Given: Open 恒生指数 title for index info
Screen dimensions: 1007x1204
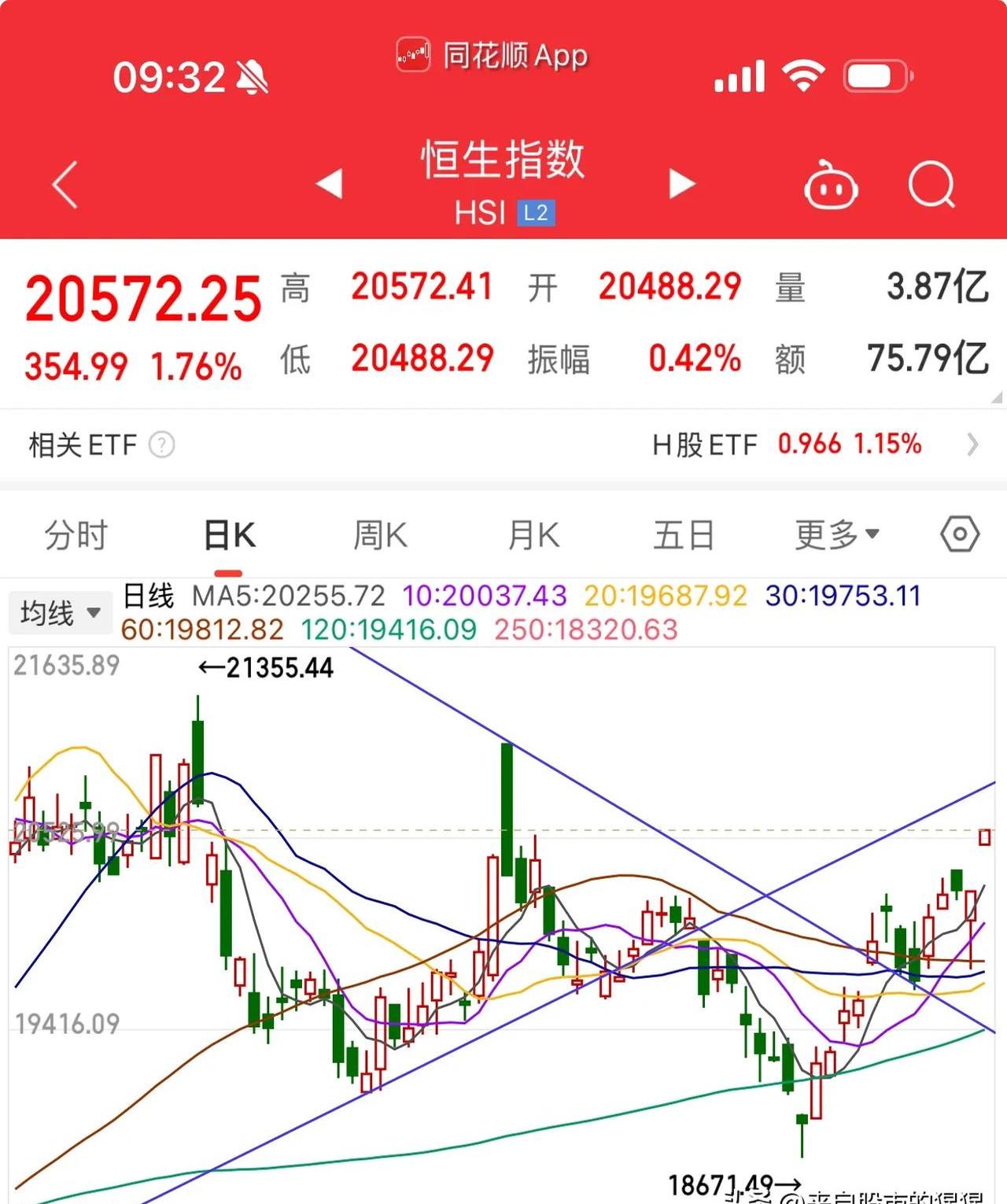Looking at the screenshot, I should pos(501,161).
